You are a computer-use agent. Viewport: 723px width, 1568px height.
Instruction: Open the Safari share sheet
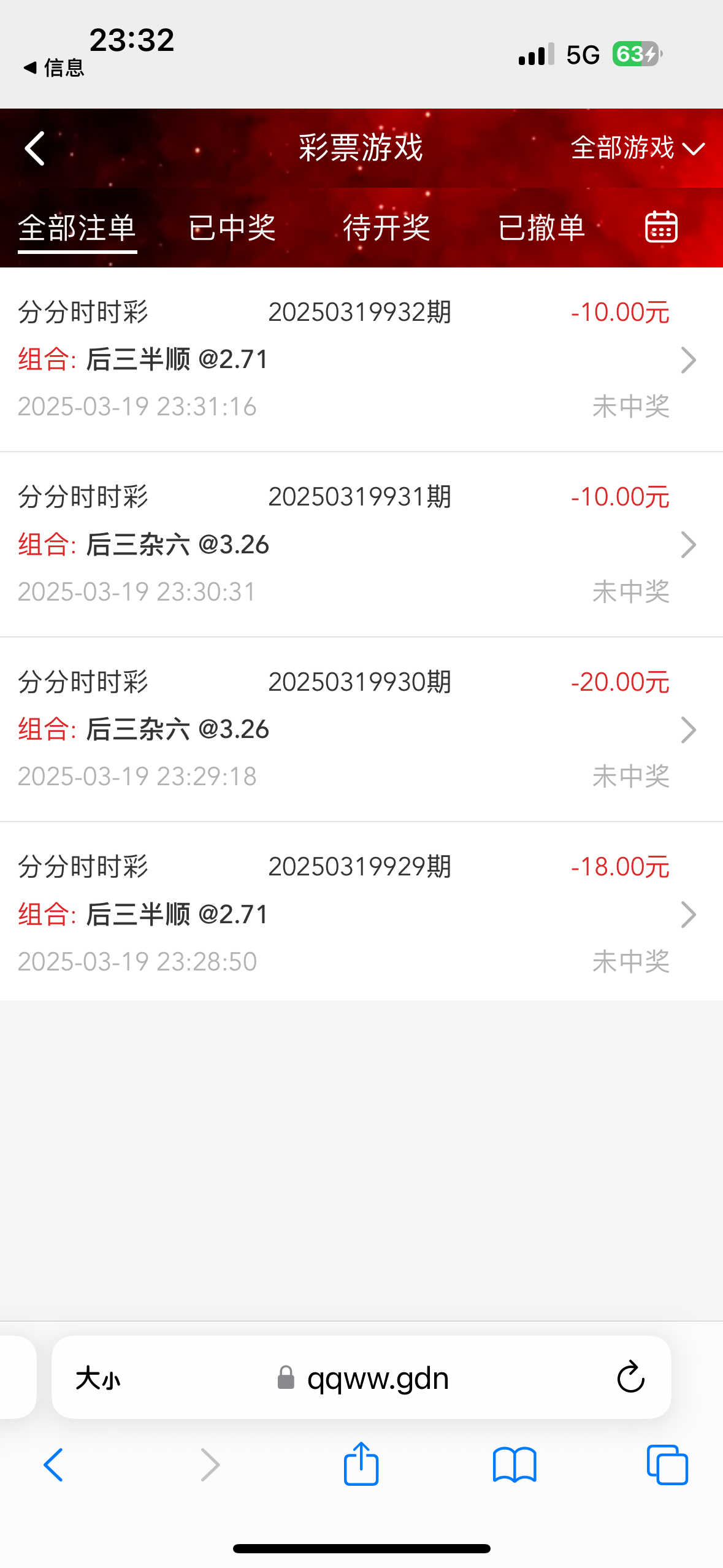point(361,1464)
